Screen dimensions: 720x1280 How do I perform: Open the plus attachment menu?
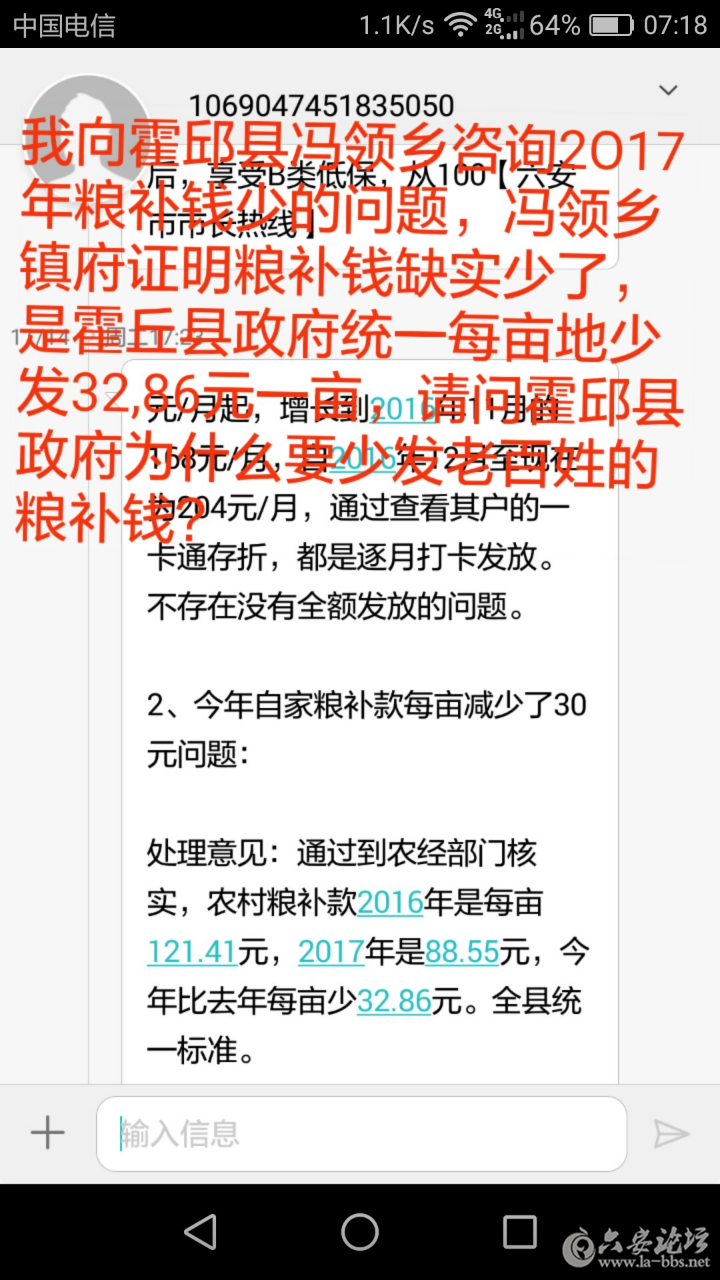(47, 1133)
